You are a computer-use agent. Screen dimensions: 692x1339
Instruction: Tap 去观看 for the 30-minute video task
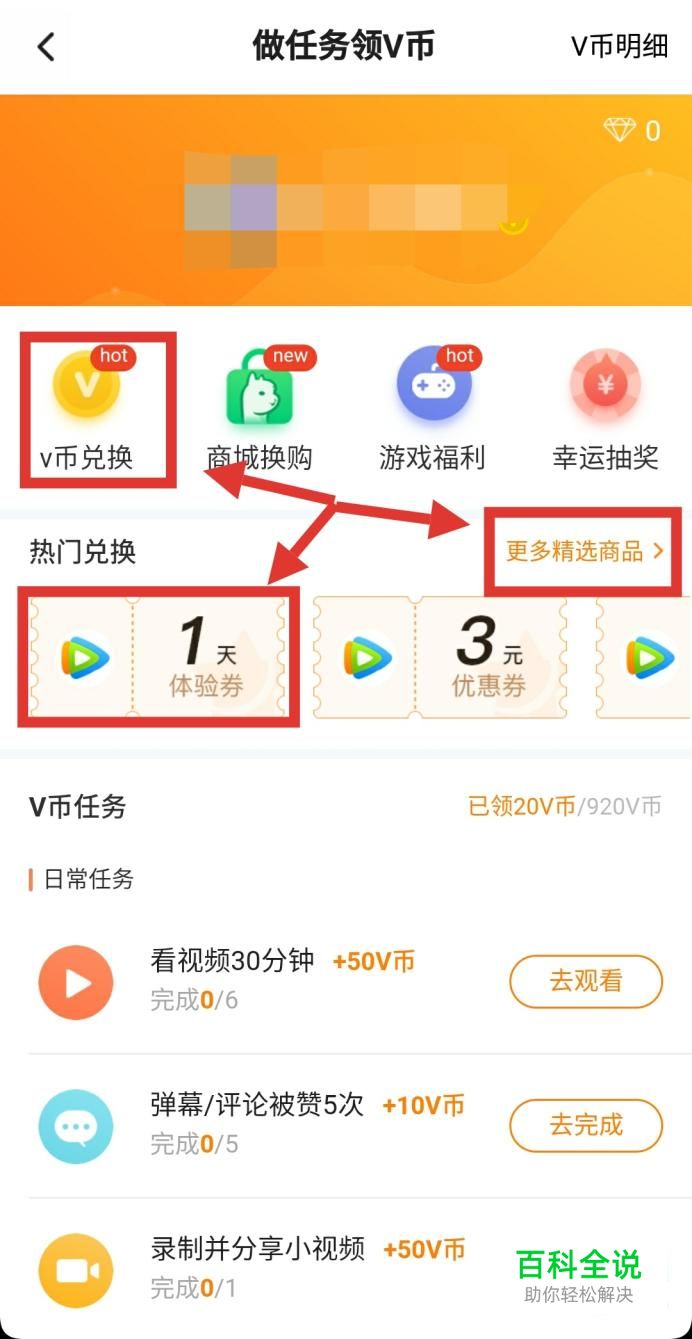coord(586,981)
